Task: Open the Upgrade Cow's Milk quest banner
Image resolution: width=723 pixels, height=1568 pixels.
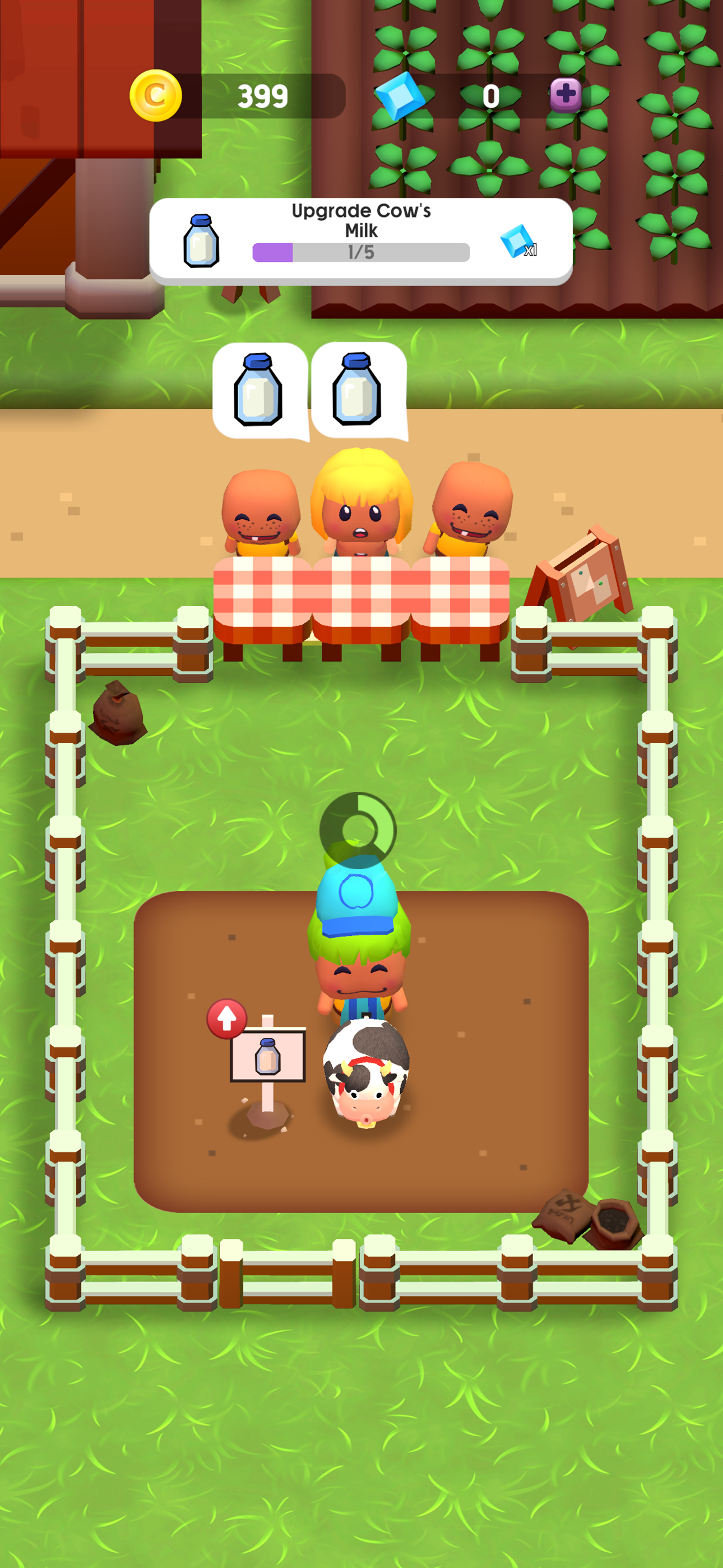Action: coord(360,240)
